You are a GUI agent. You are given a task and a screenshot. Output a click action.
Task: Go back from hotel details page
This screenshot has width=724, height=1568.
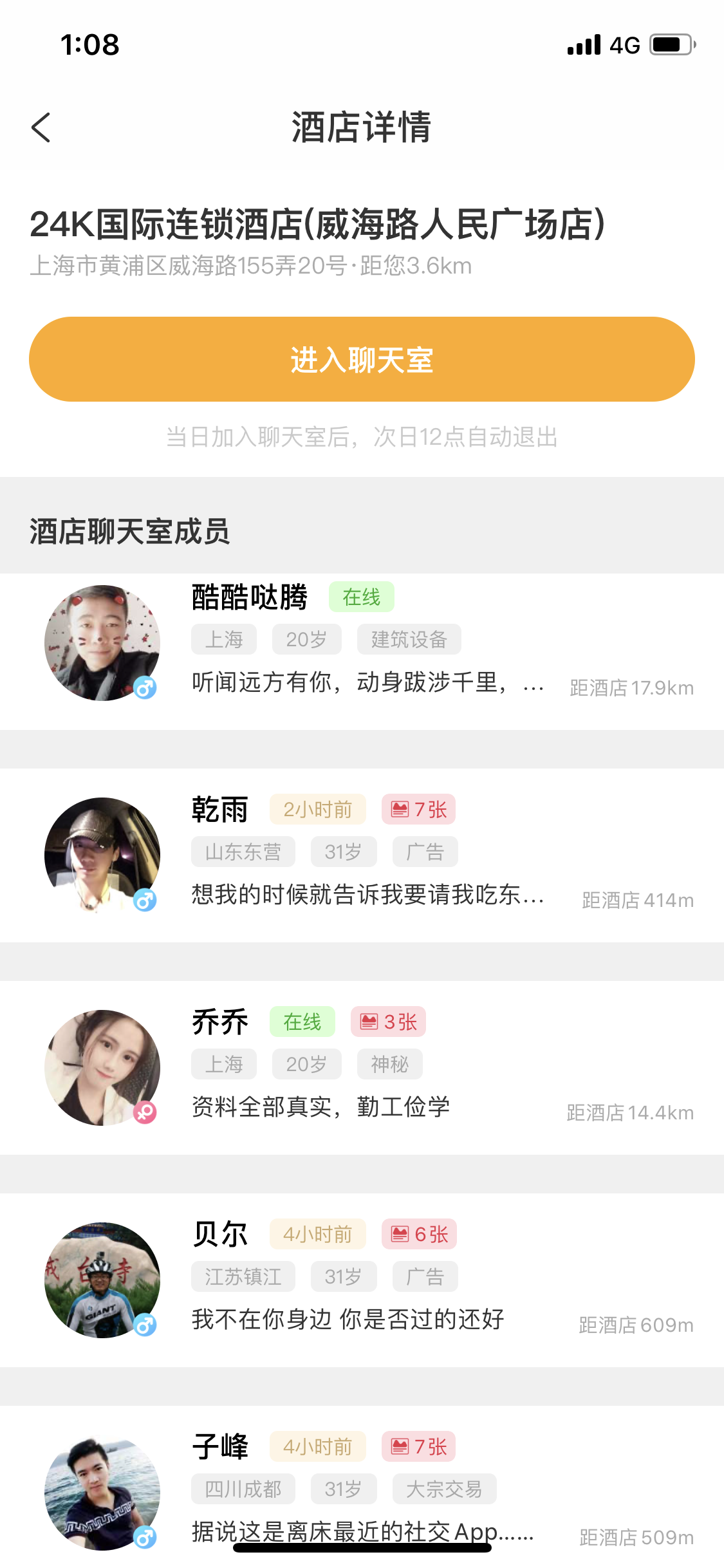pos(41,127)
